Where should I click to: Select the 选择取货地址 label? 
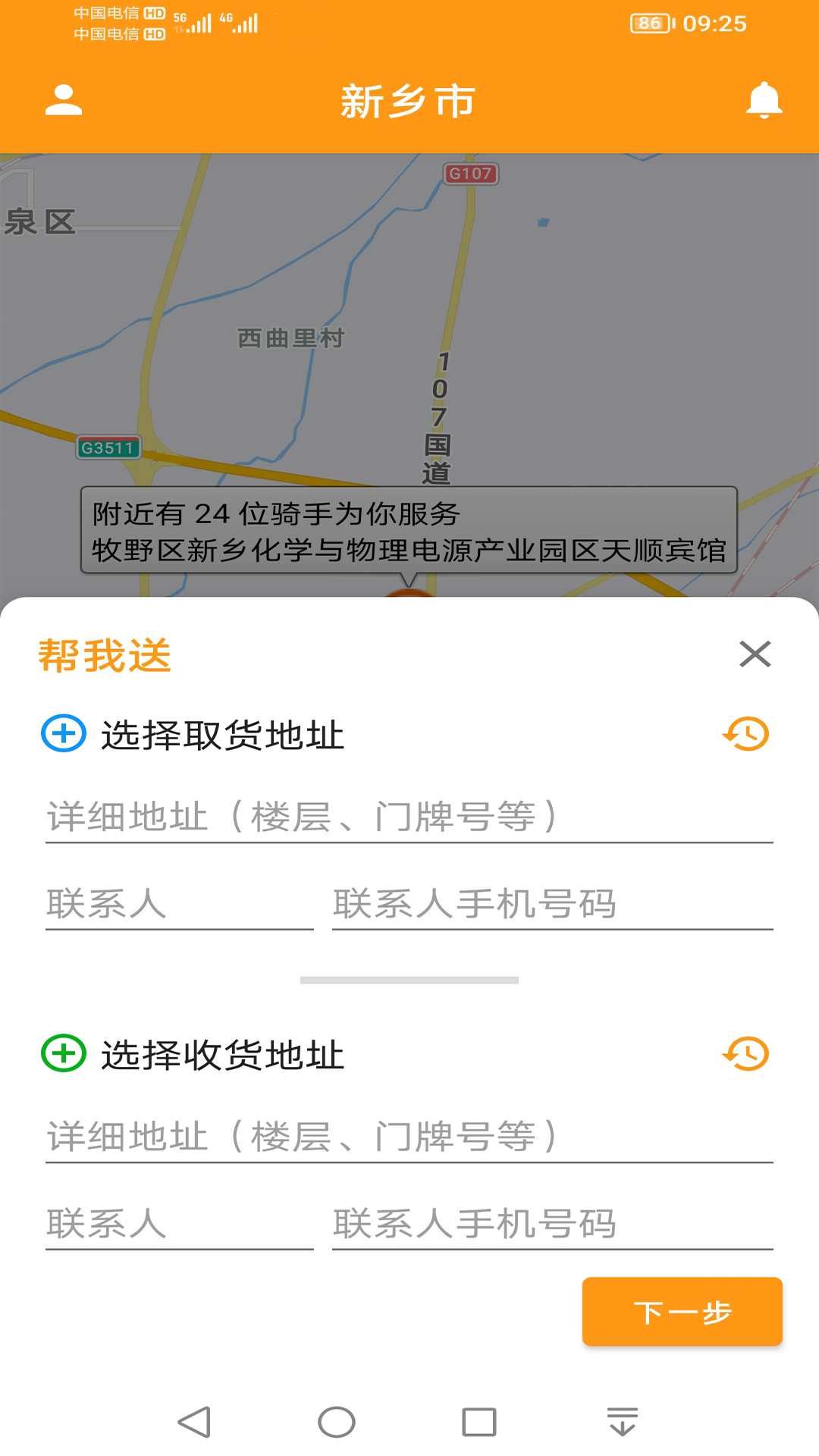pyautogui.click(x=222, y=733)
